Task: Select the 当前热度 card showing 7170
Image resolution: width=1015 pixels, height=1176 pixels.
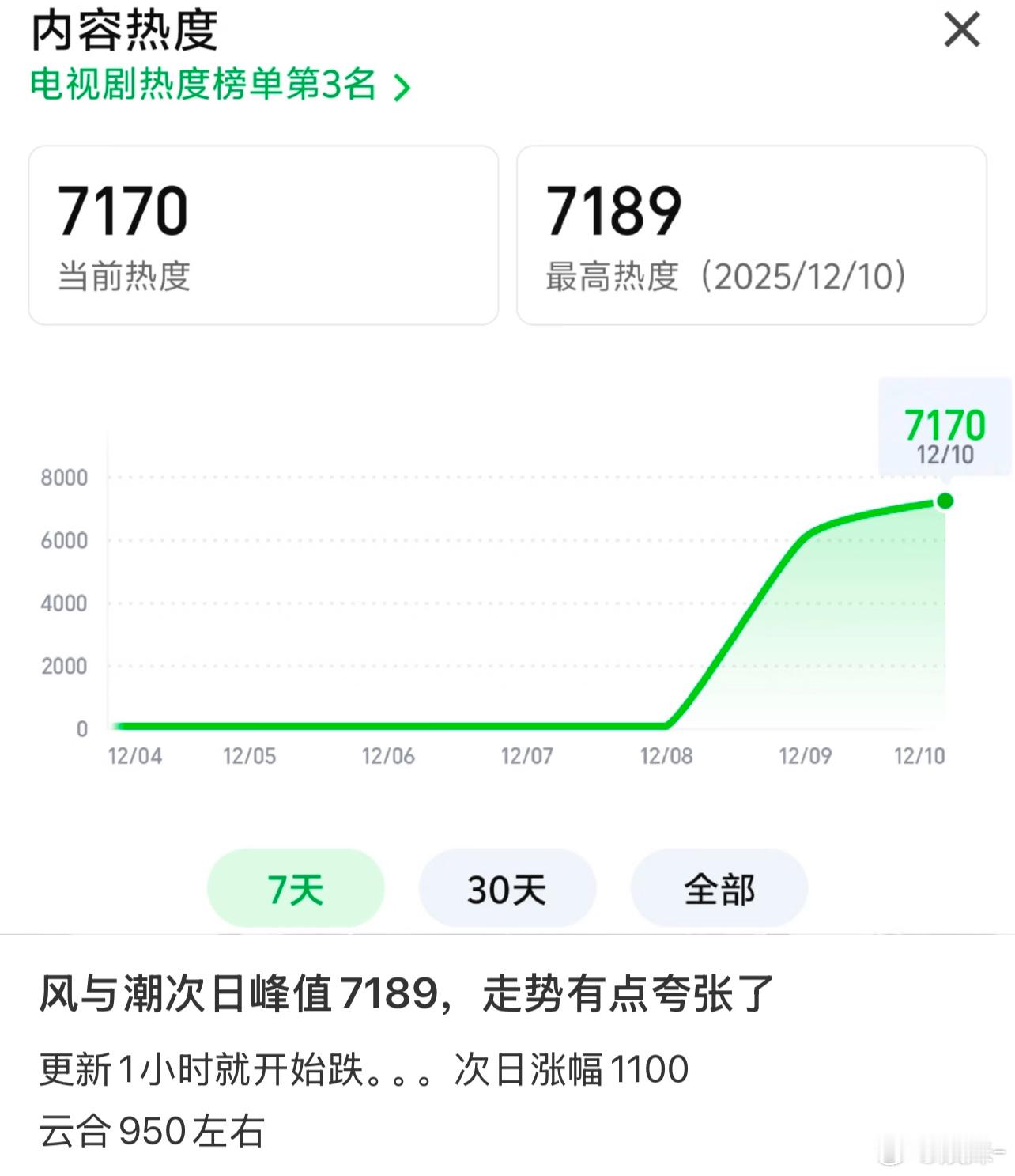Action: (263, 232)
